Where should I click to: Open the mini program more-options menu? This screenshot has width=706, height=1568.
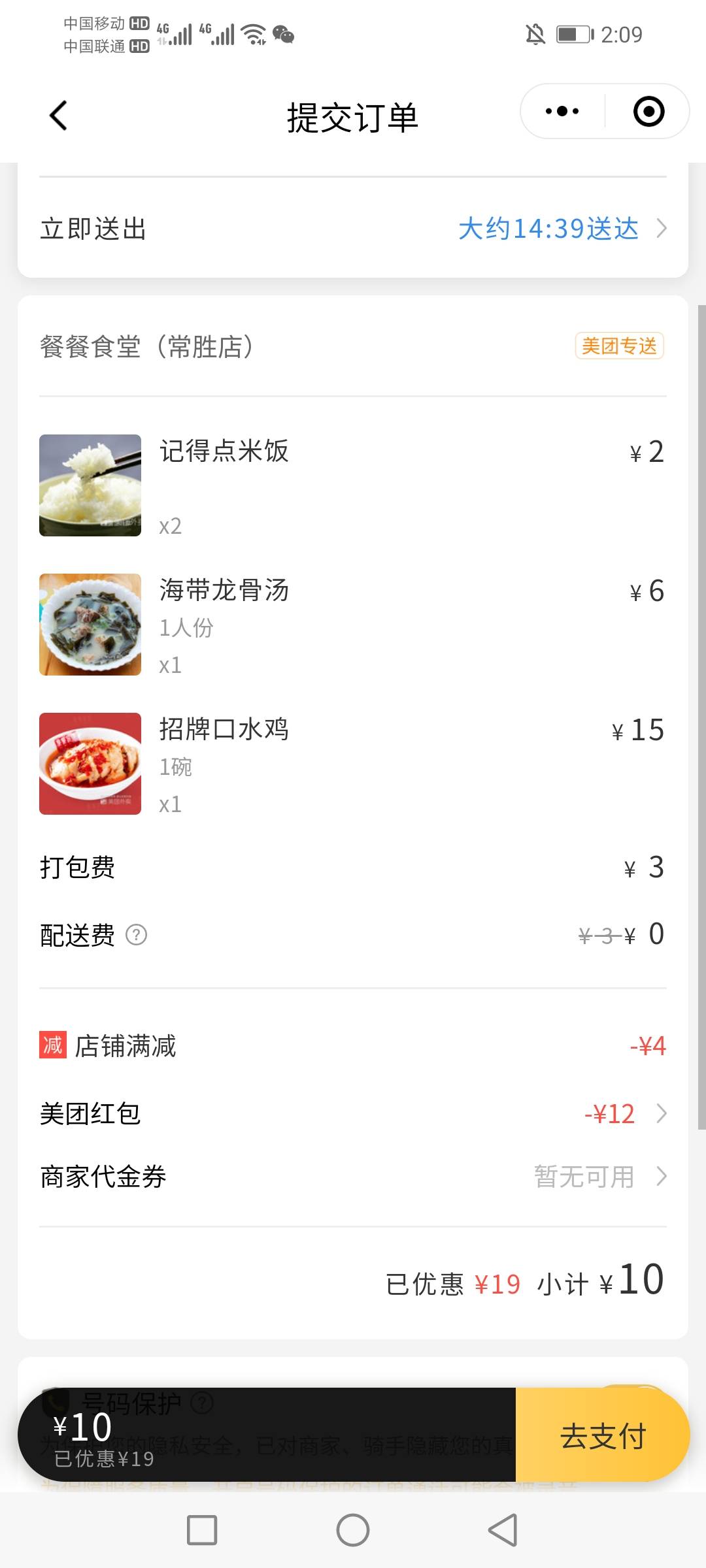tap(562, 112)
